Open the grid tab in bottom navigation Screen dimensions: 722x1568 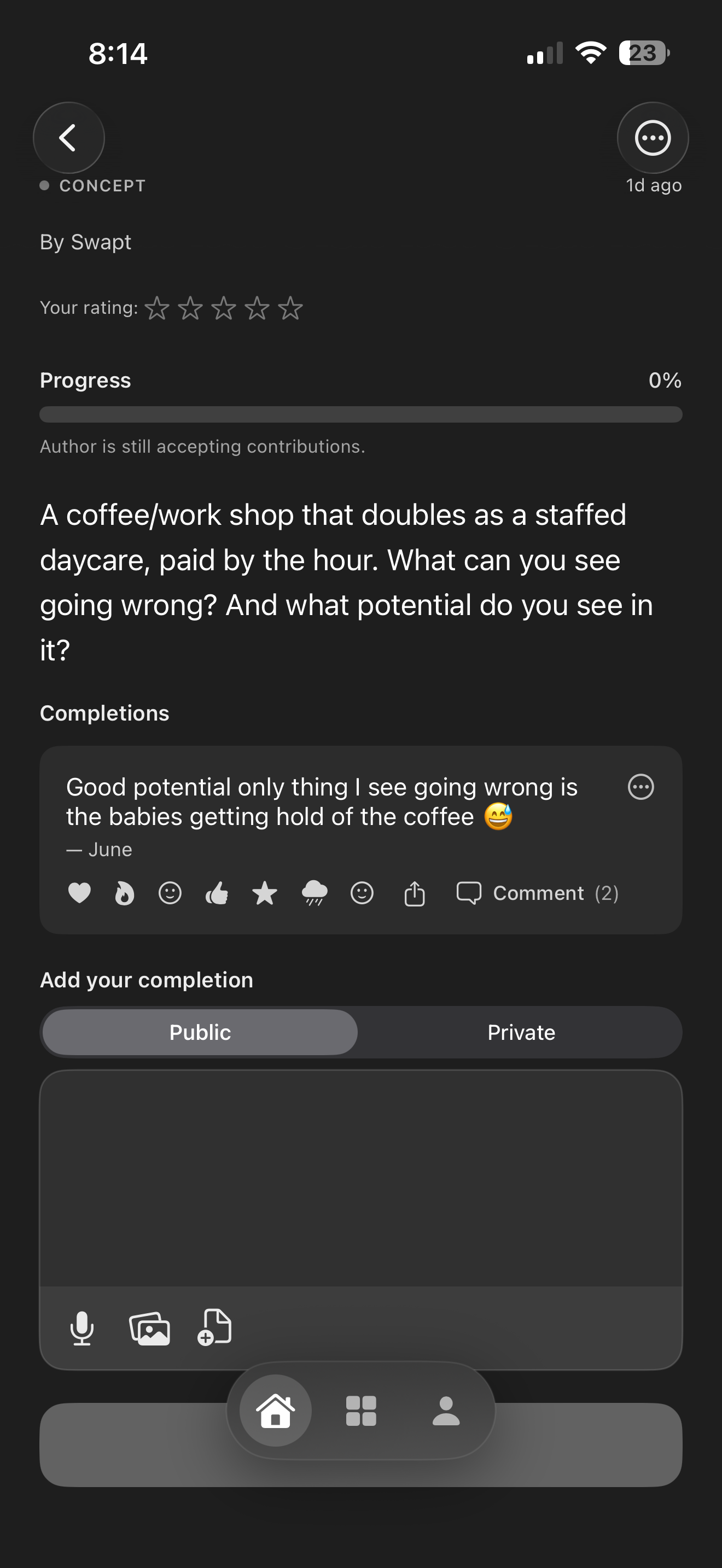point(361,1411)
